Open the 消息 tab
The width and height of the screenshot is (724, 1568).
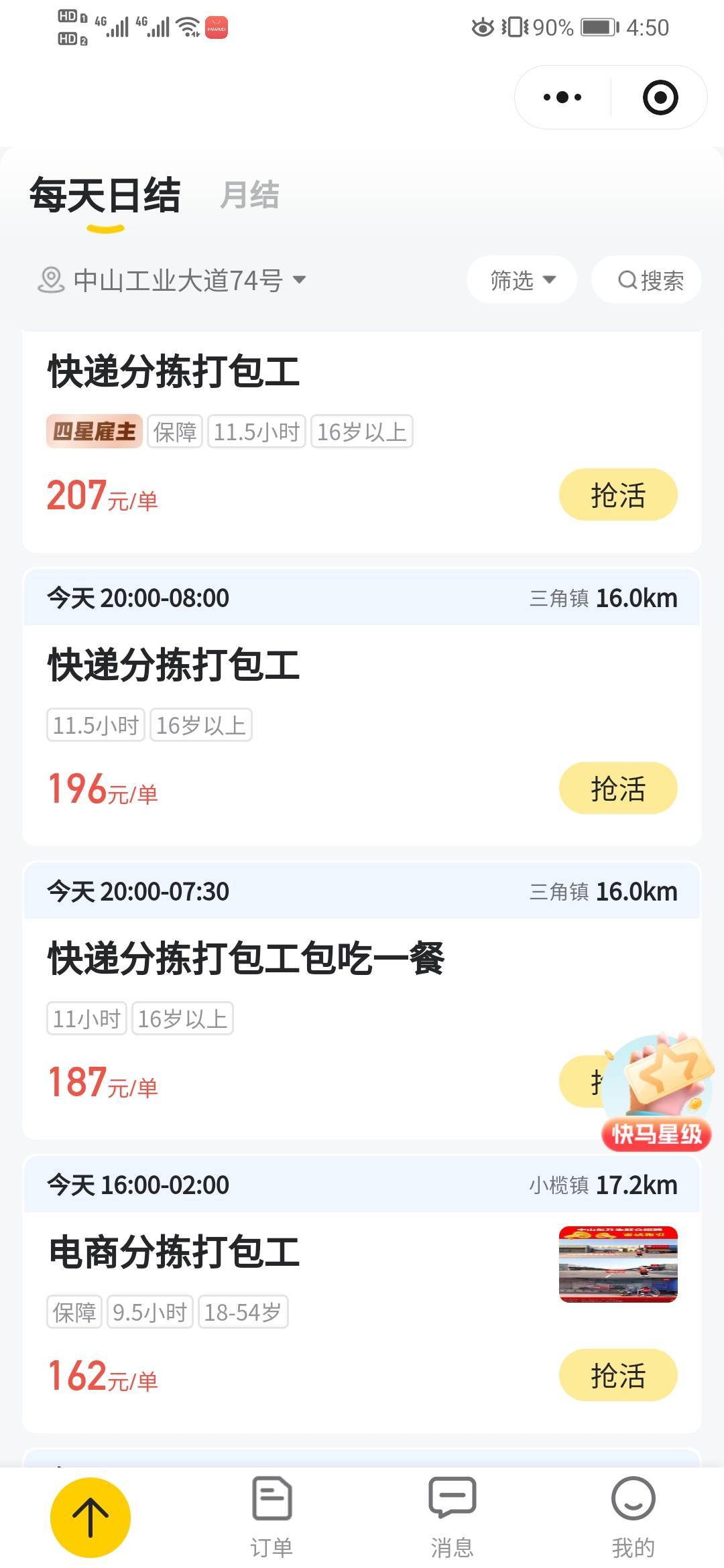(452, 1517)
